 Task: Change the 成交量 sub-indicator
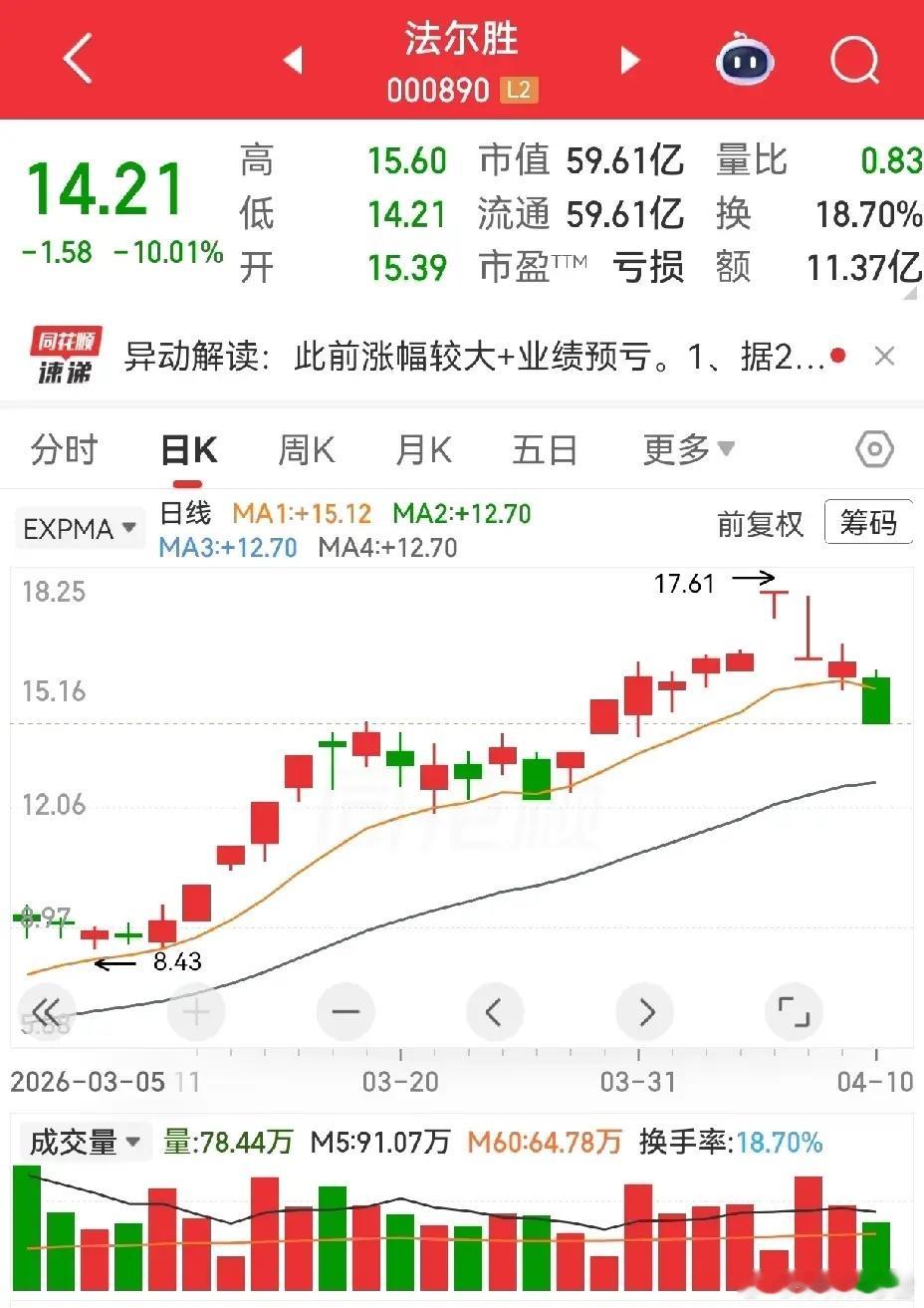pos(84,1143)
